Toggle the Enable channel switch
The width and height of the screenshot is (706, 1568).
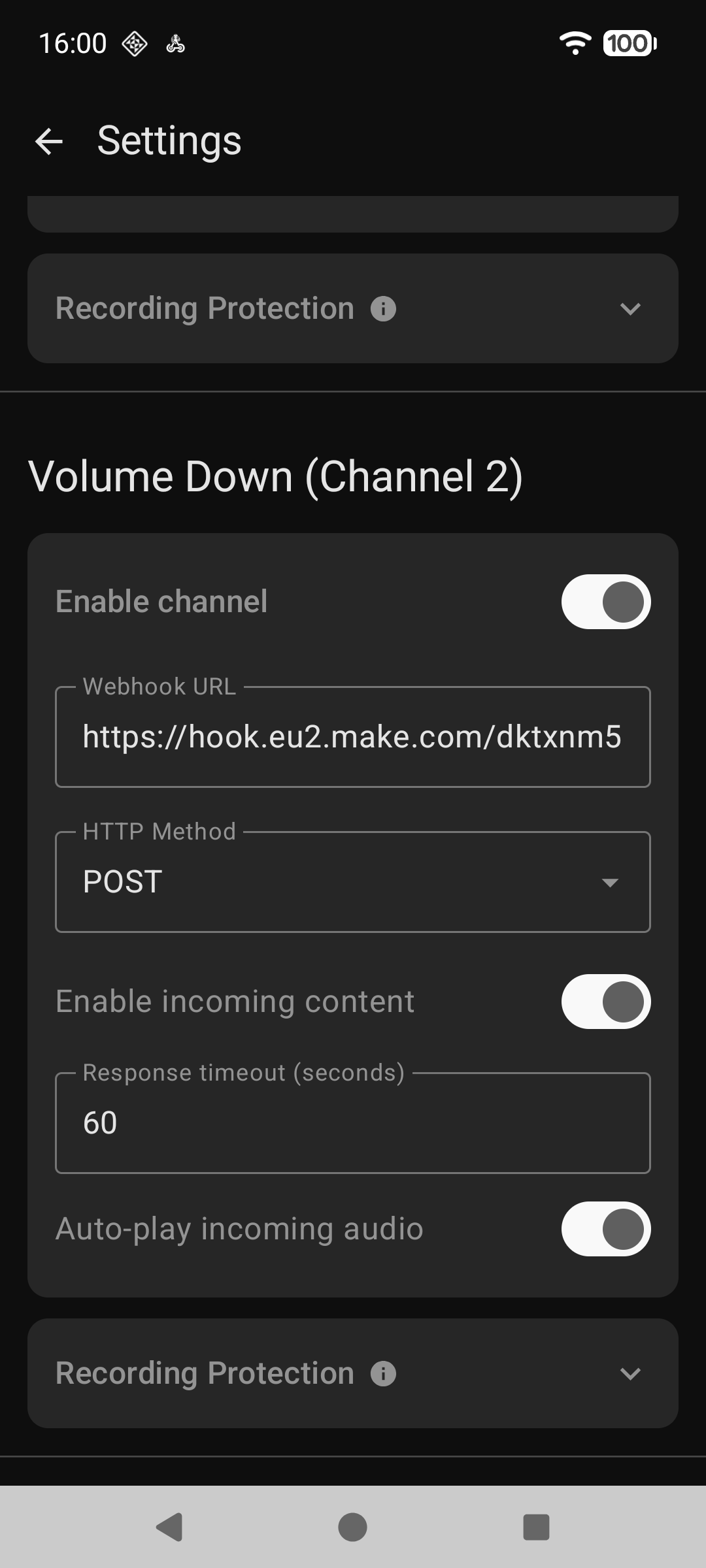[x=605, y=602]
